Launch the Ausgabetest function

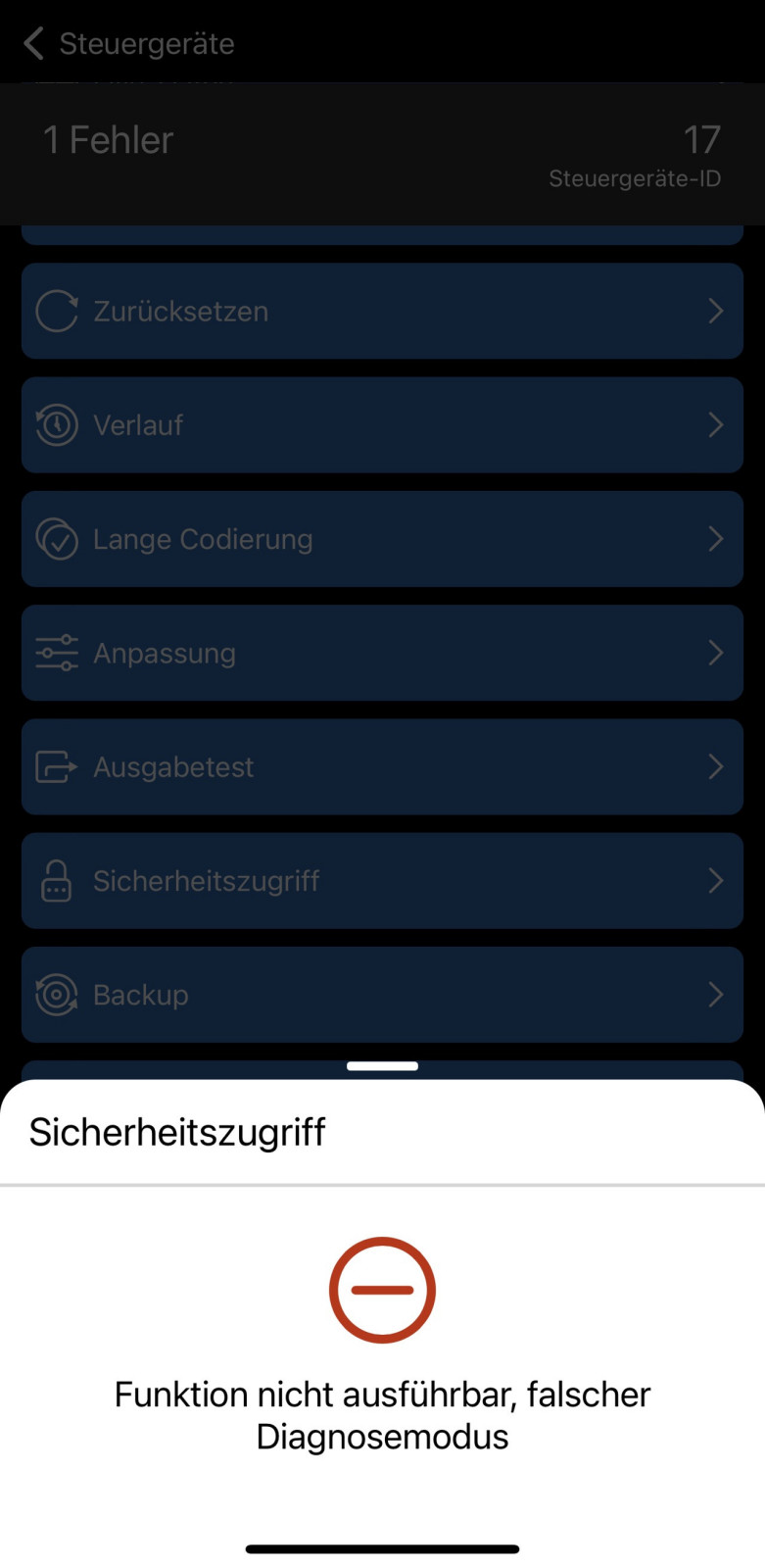click(x=382, y=766)
